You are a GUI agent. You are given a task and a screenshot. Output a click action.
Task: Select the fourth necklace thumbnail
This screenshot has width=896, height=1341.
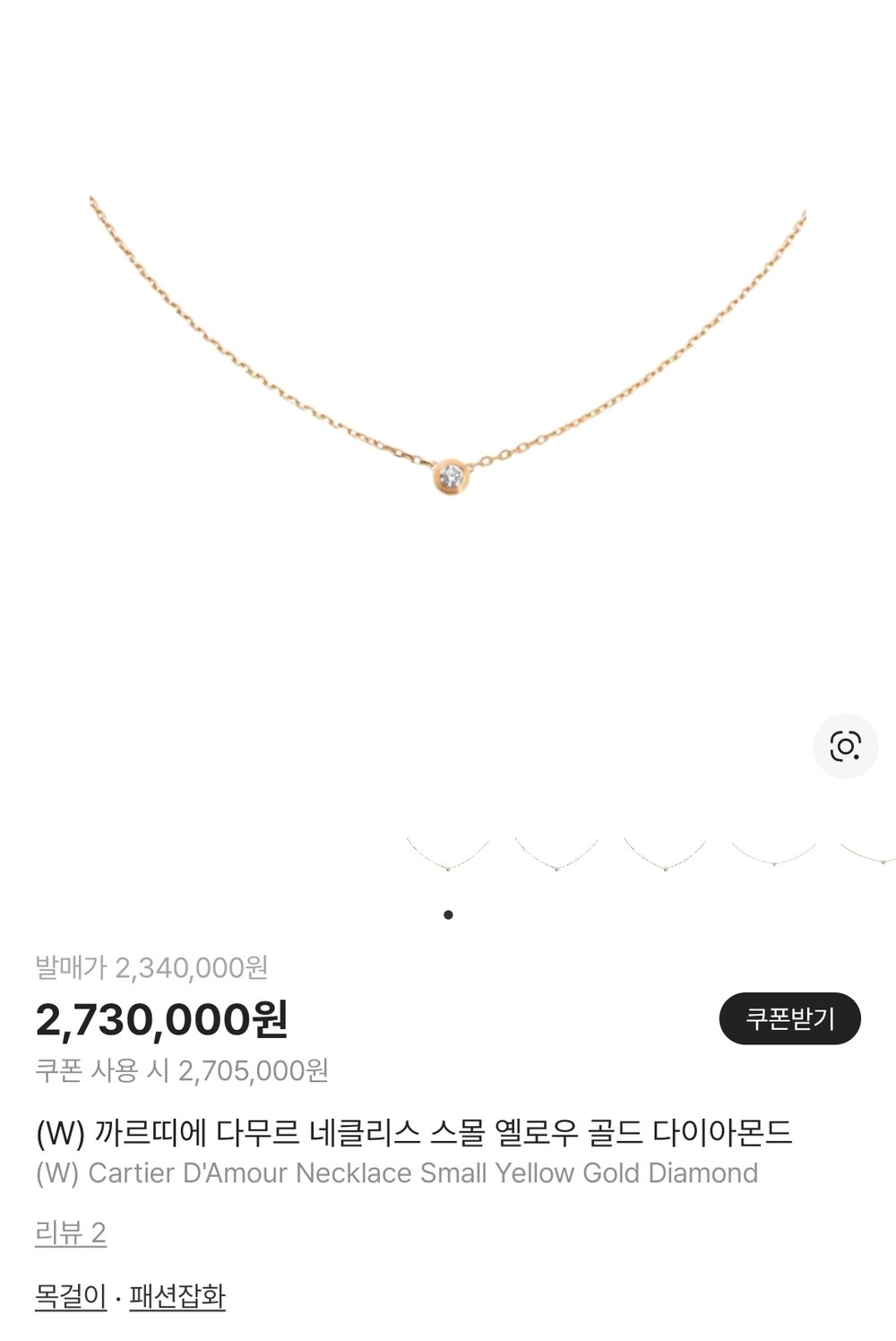coord(773,854)
